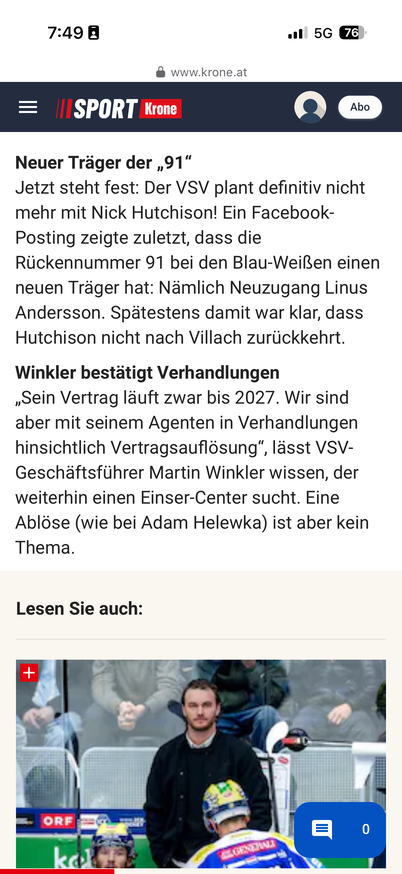The image size is (402, 874).
Task: Open the hamburger navigation menu
Action: pos(28,108)
